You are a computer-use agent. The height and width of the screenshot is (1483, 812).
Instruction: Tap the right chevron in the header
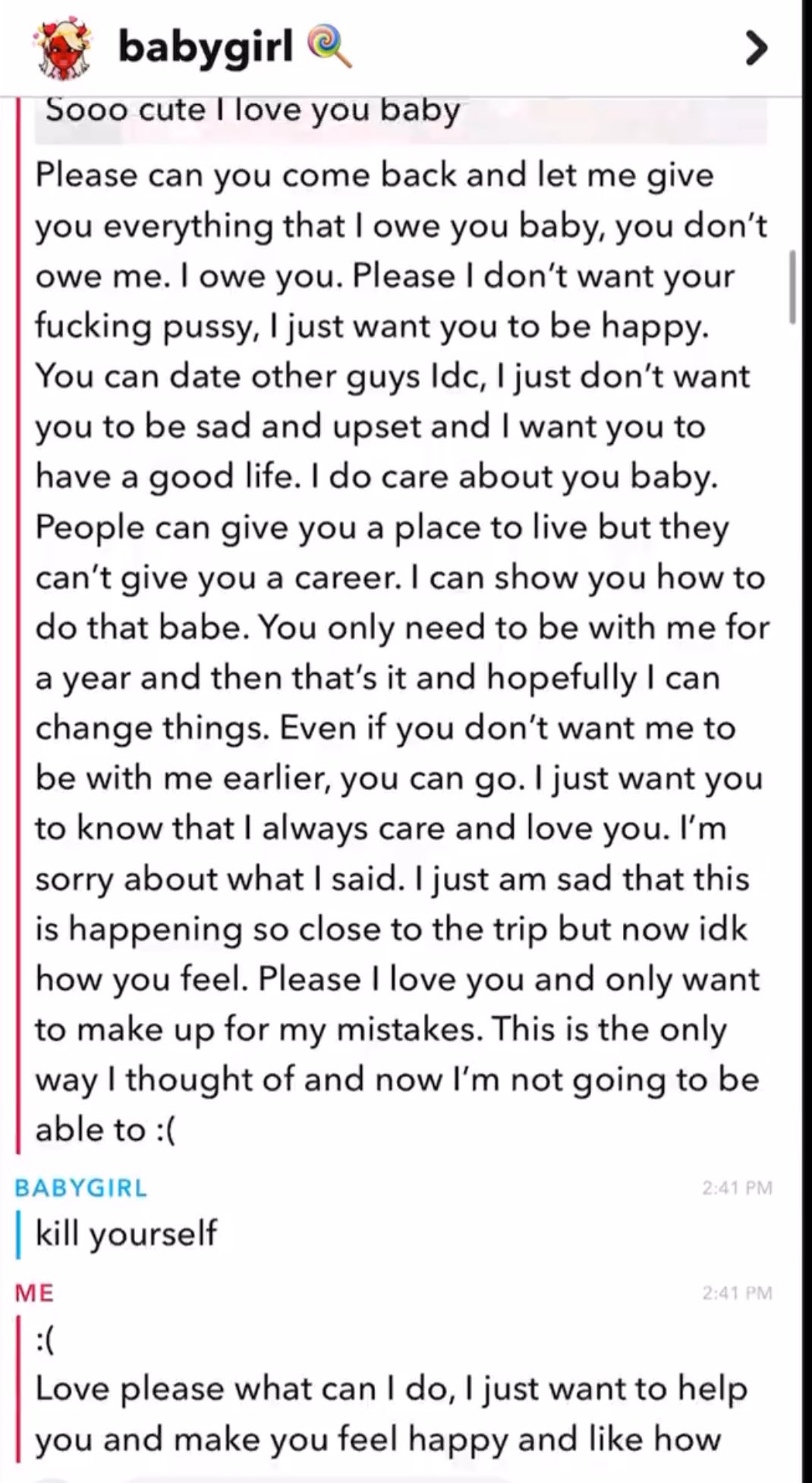[755, 49]
